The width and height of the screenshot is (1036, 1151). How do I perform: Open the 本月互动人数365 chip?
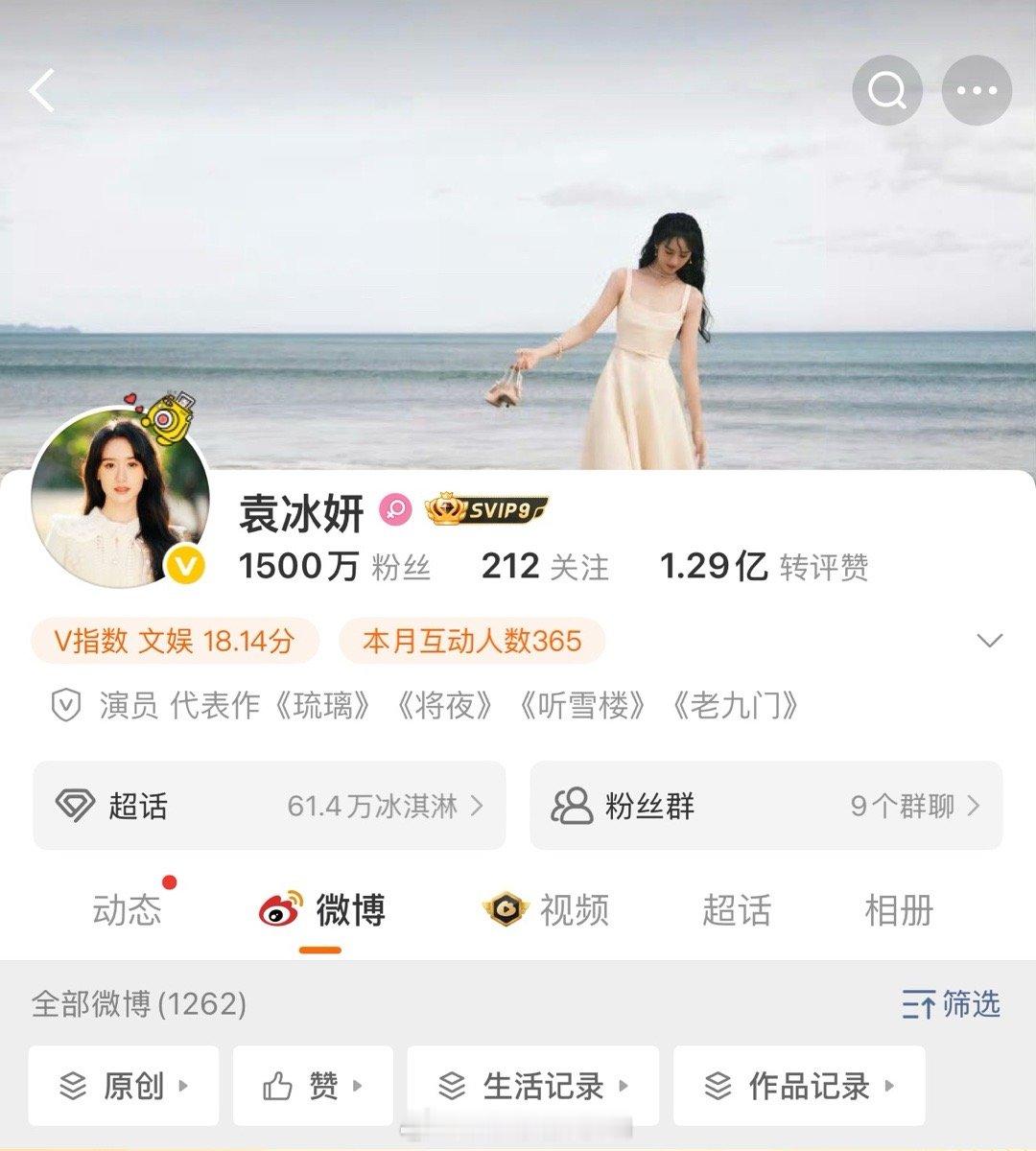pos(472,641)
